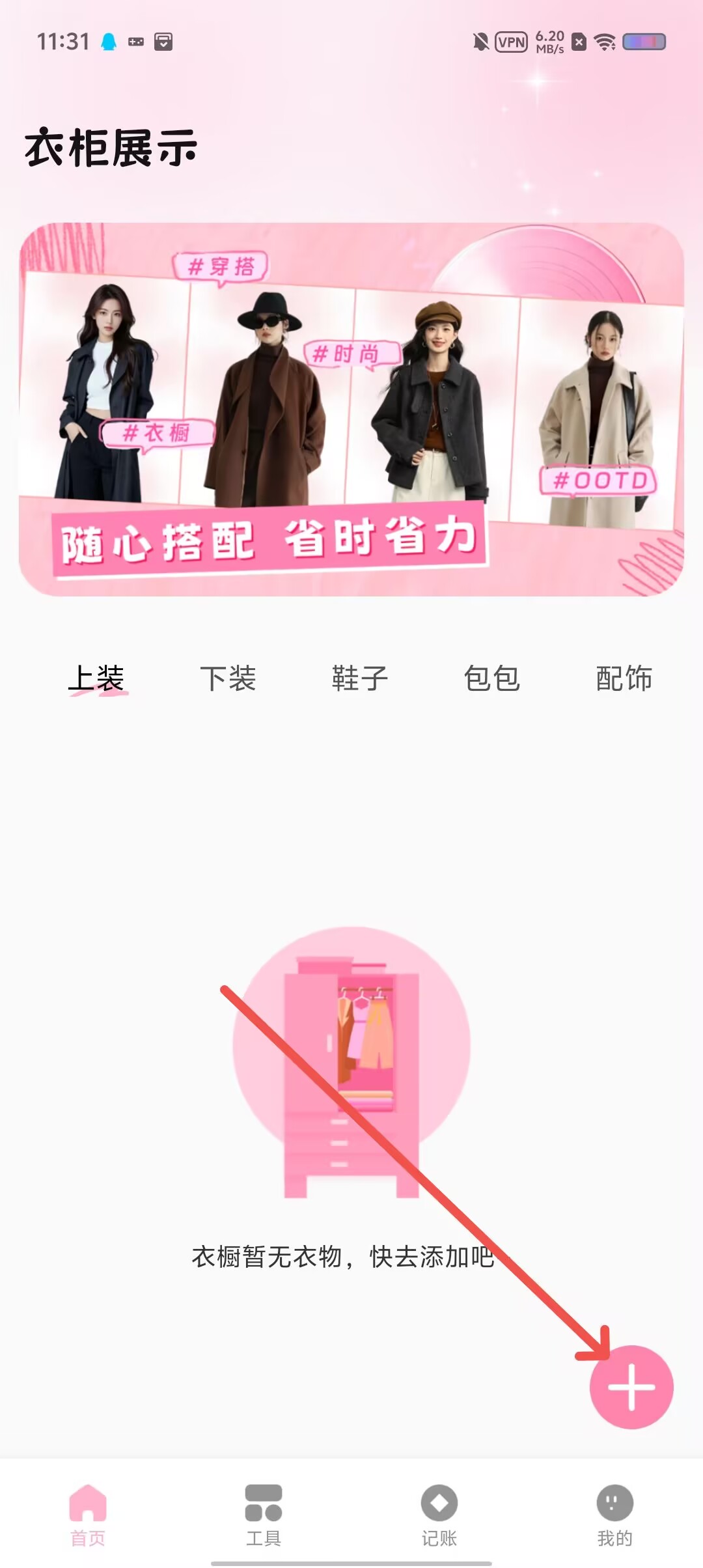
Task: Tap the pink plus button to add clothes
Action: [631, 1387]
